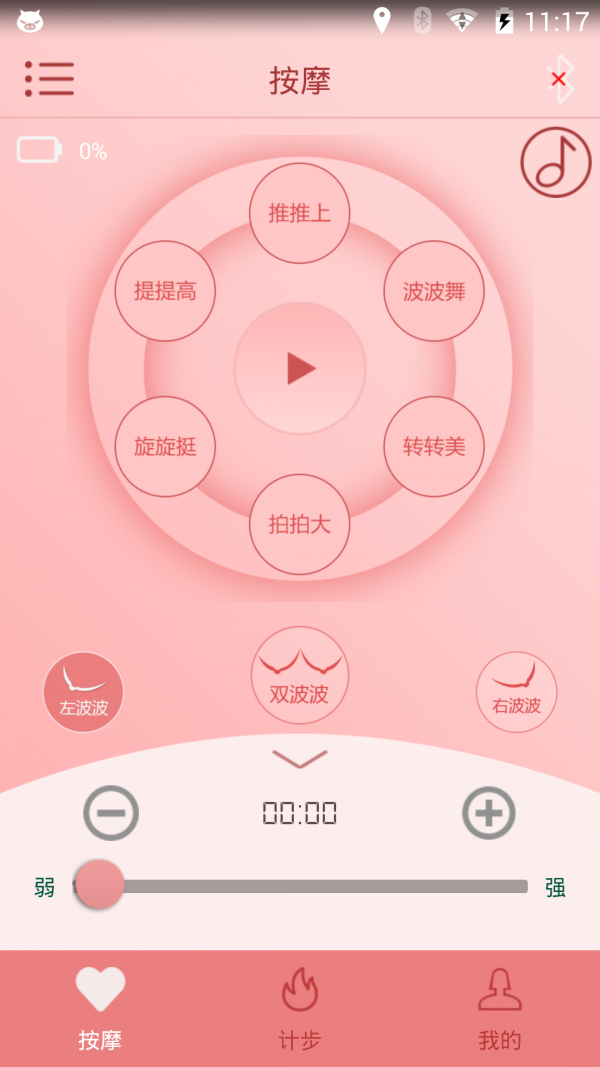
Task: Switch to the 计步 tab
Action: 299,1008
